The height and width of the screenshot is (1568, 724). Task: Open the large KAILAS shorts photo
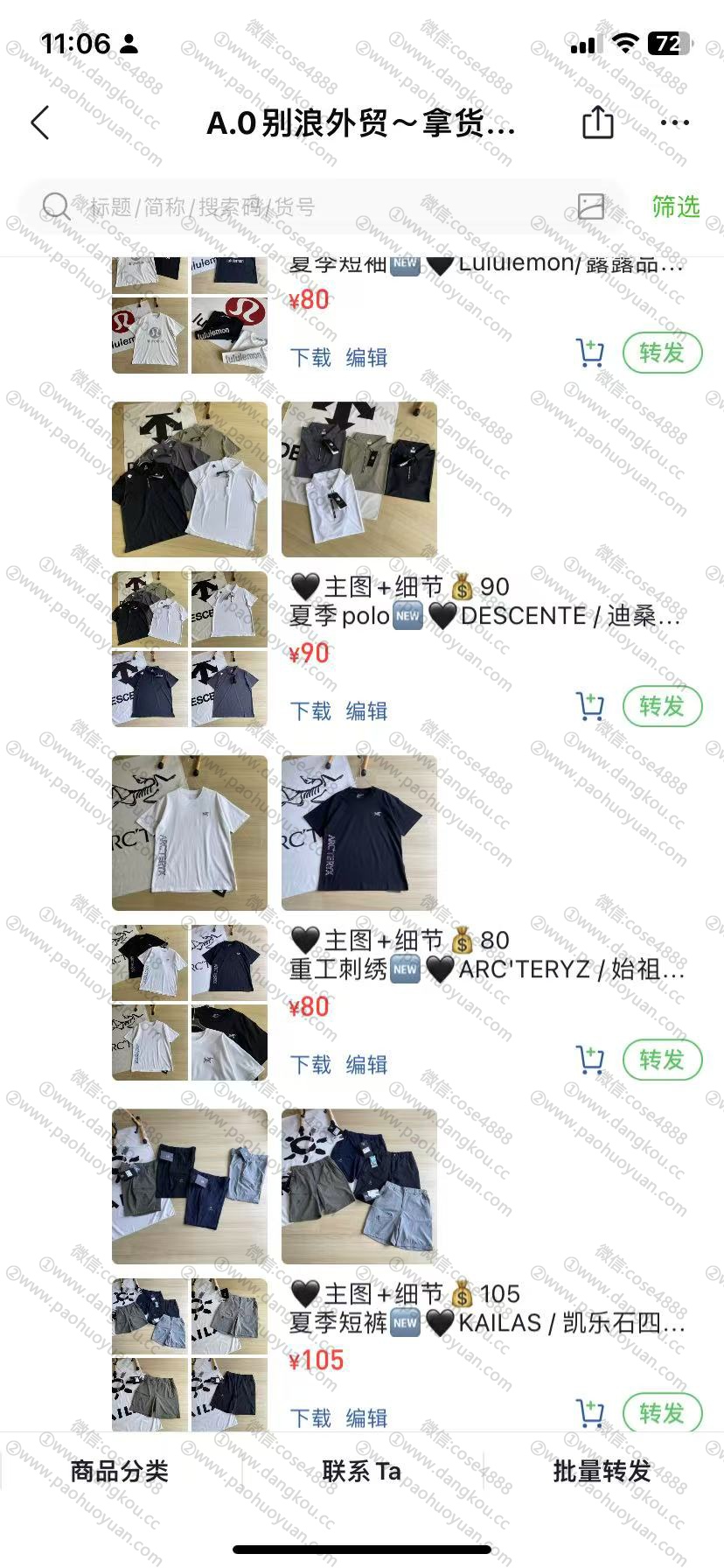tap(190, 1186)
